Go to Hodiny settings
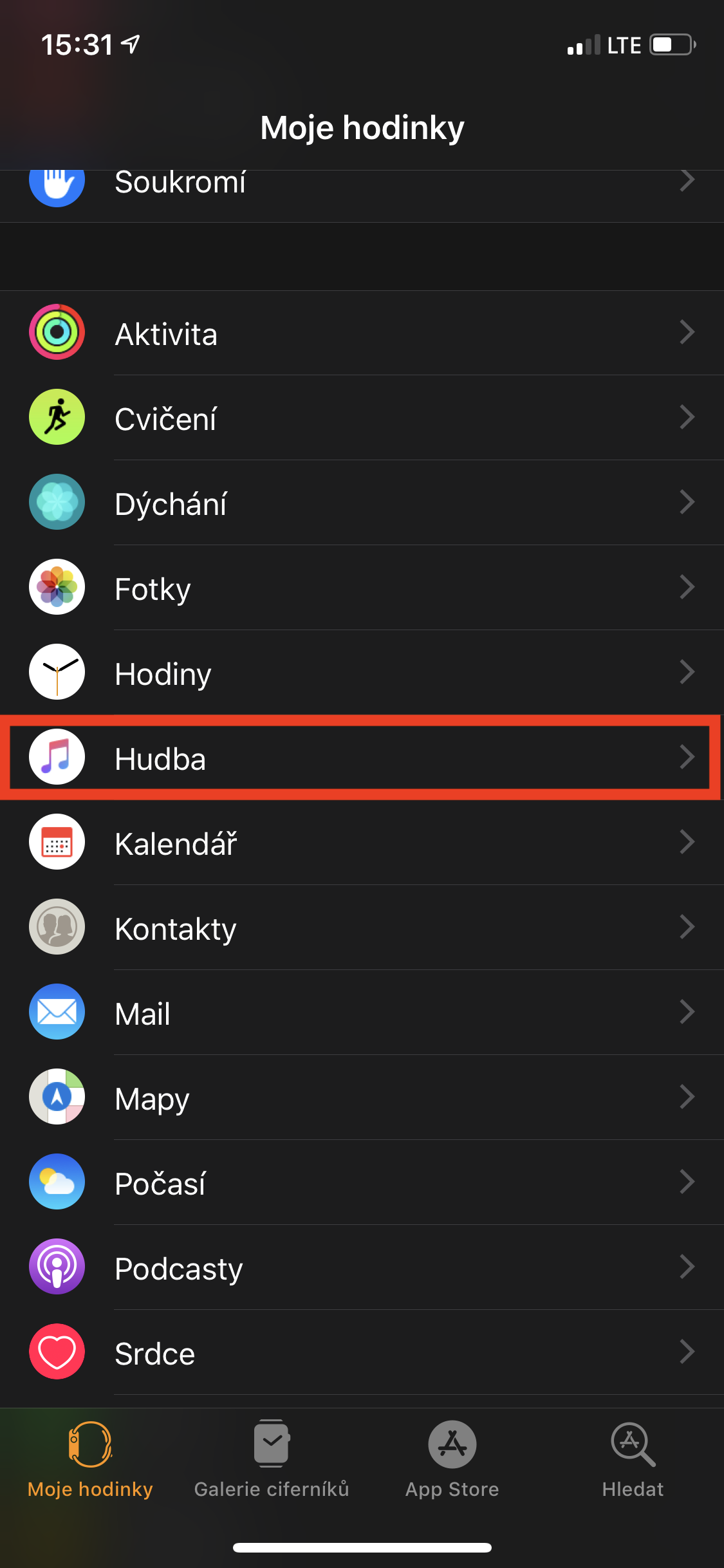Viewport: 724px width, 1568px height. [360, 673]
